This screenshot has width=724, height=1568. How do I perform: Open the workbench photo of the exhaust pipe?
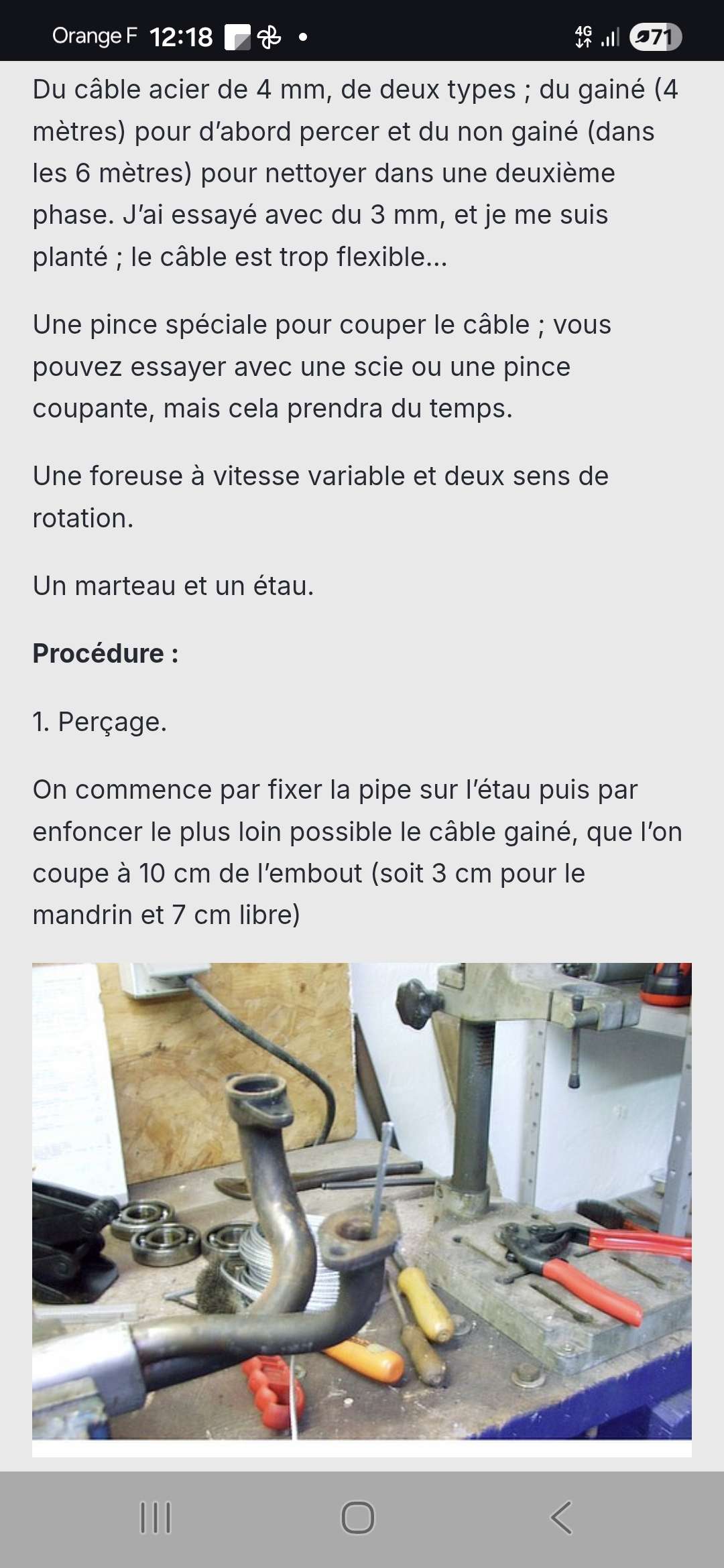pyautogui.click(x=362, y=1201)
